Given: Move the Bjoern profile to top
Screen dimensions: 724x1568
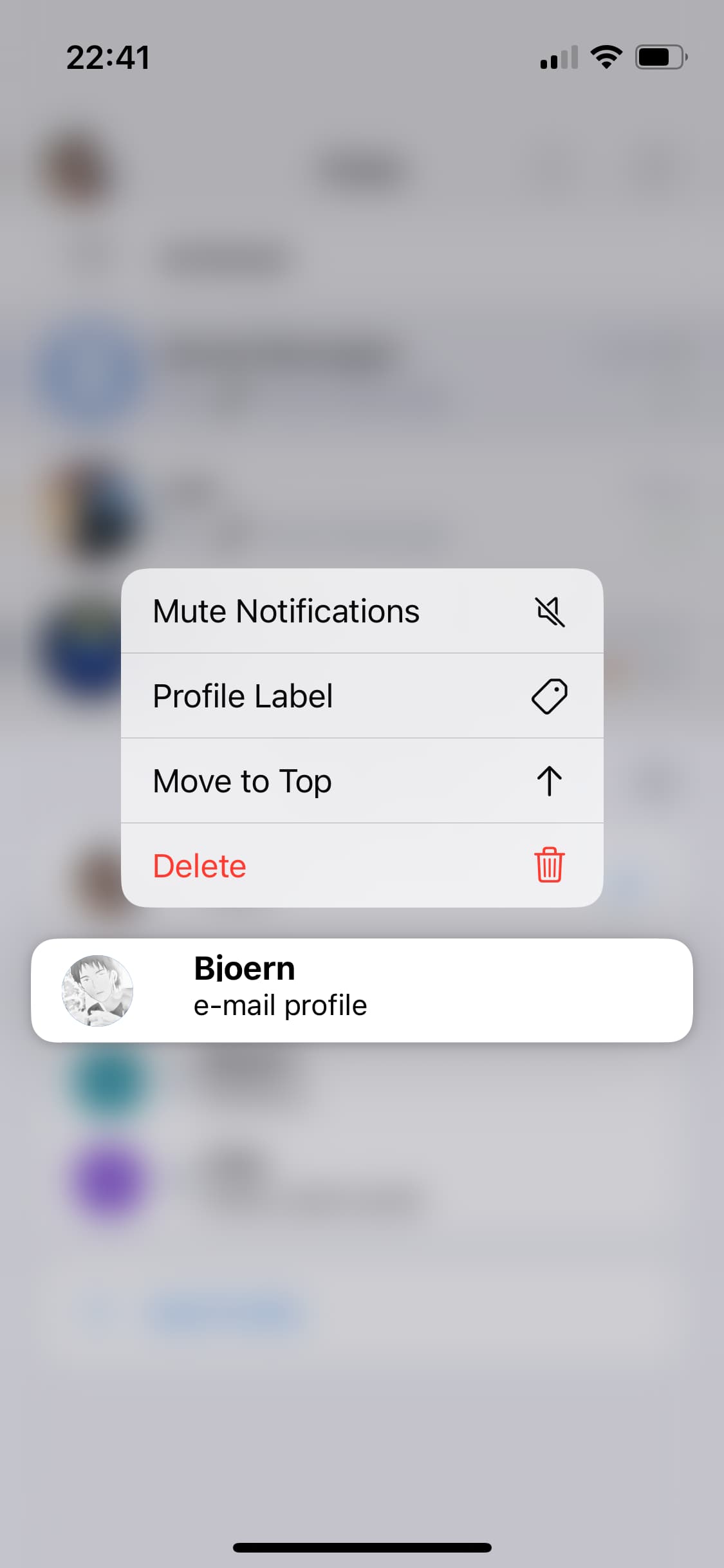Looking at the screenshot, I should (x=361, y=781).
